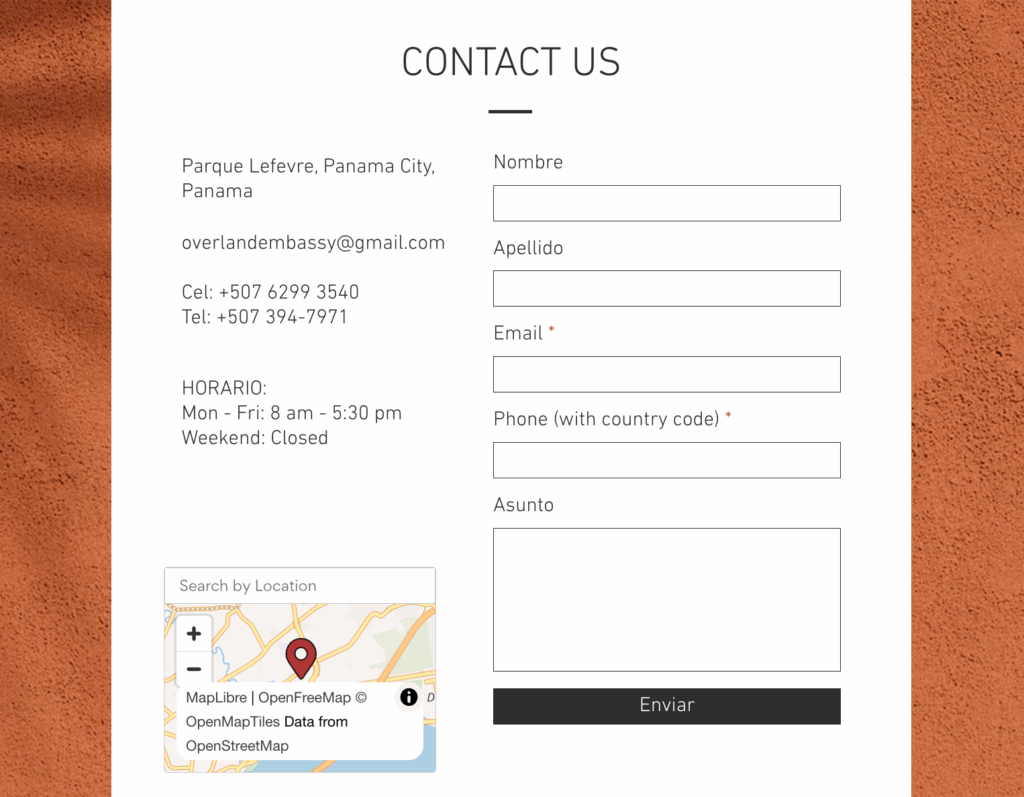Viewport: 1024px width, 797px height.
Task: Open the MapLibre attribution link
Action: (x=216, y=698)
